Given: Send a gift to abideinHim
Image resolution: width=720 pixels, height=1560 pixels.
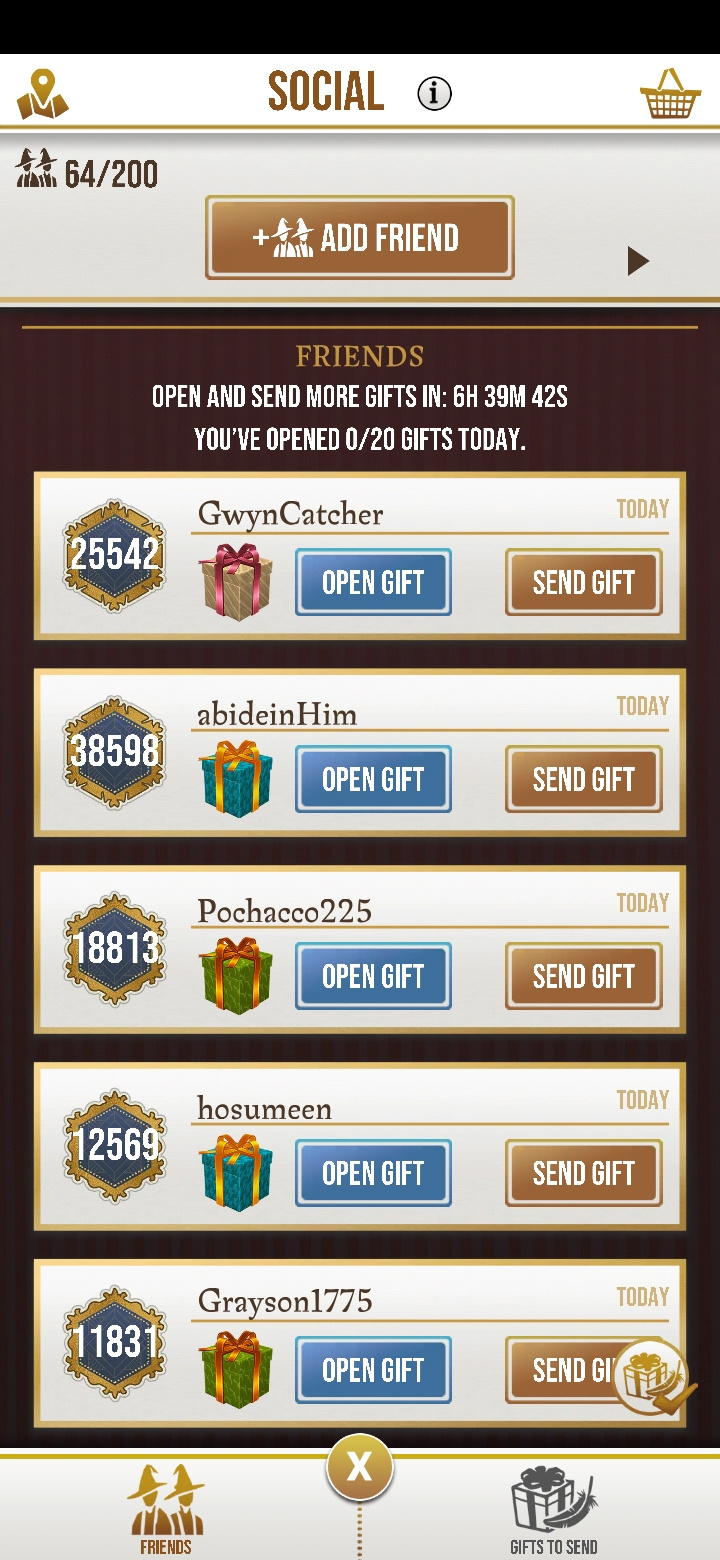Looking at the screenshot, I should pos(583,779).
